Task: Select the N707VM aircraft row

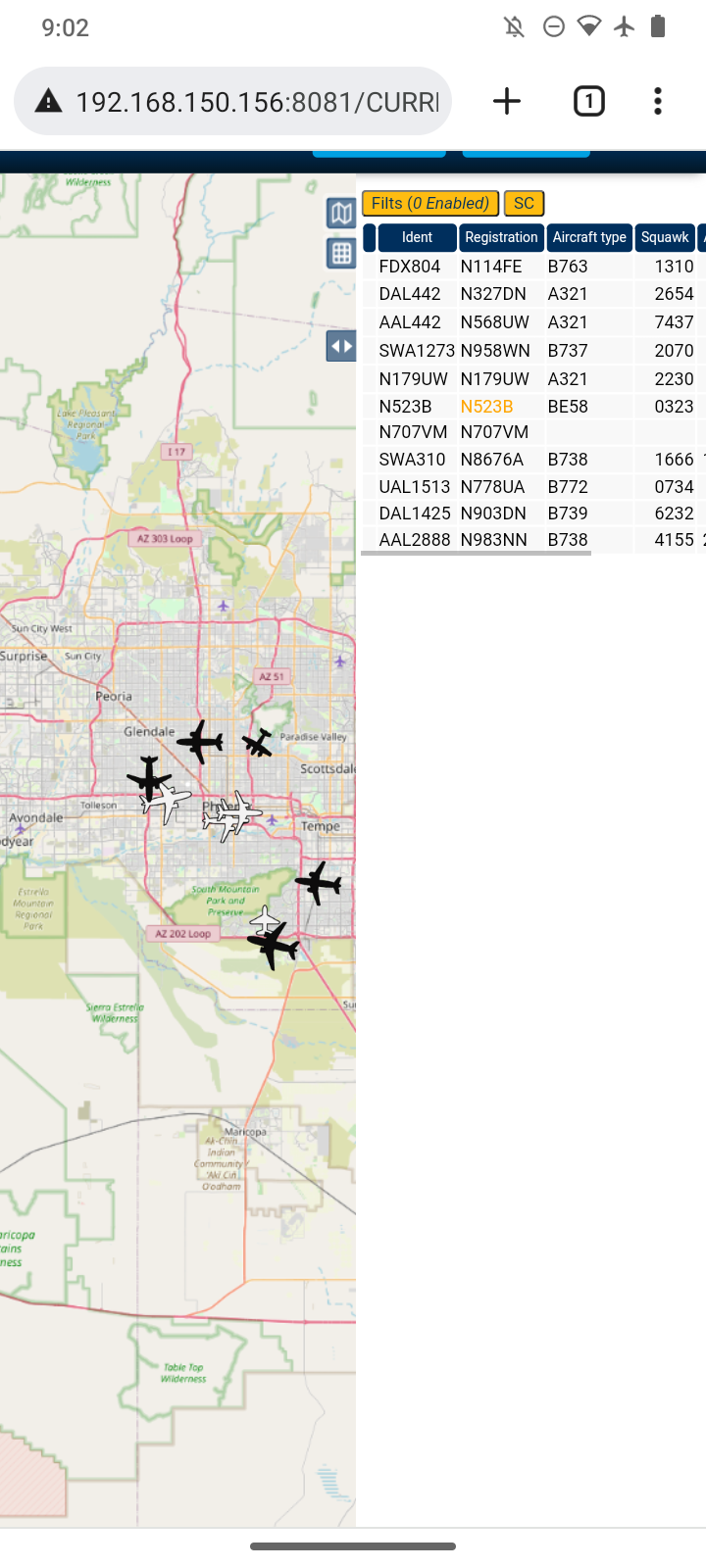Action: point(534,432)
